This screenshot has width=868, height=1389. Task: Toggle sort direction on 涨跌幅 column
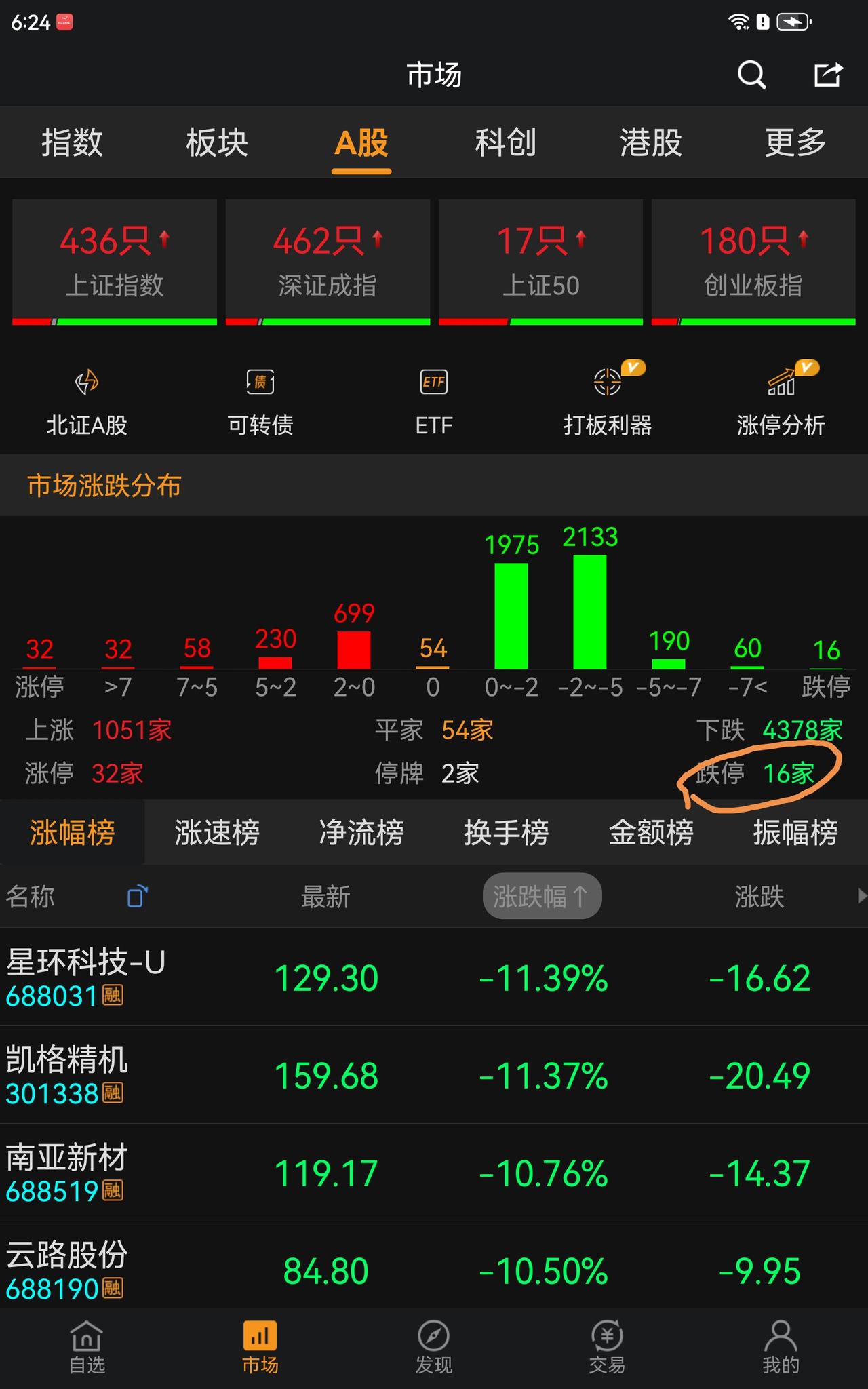(540, 895)
